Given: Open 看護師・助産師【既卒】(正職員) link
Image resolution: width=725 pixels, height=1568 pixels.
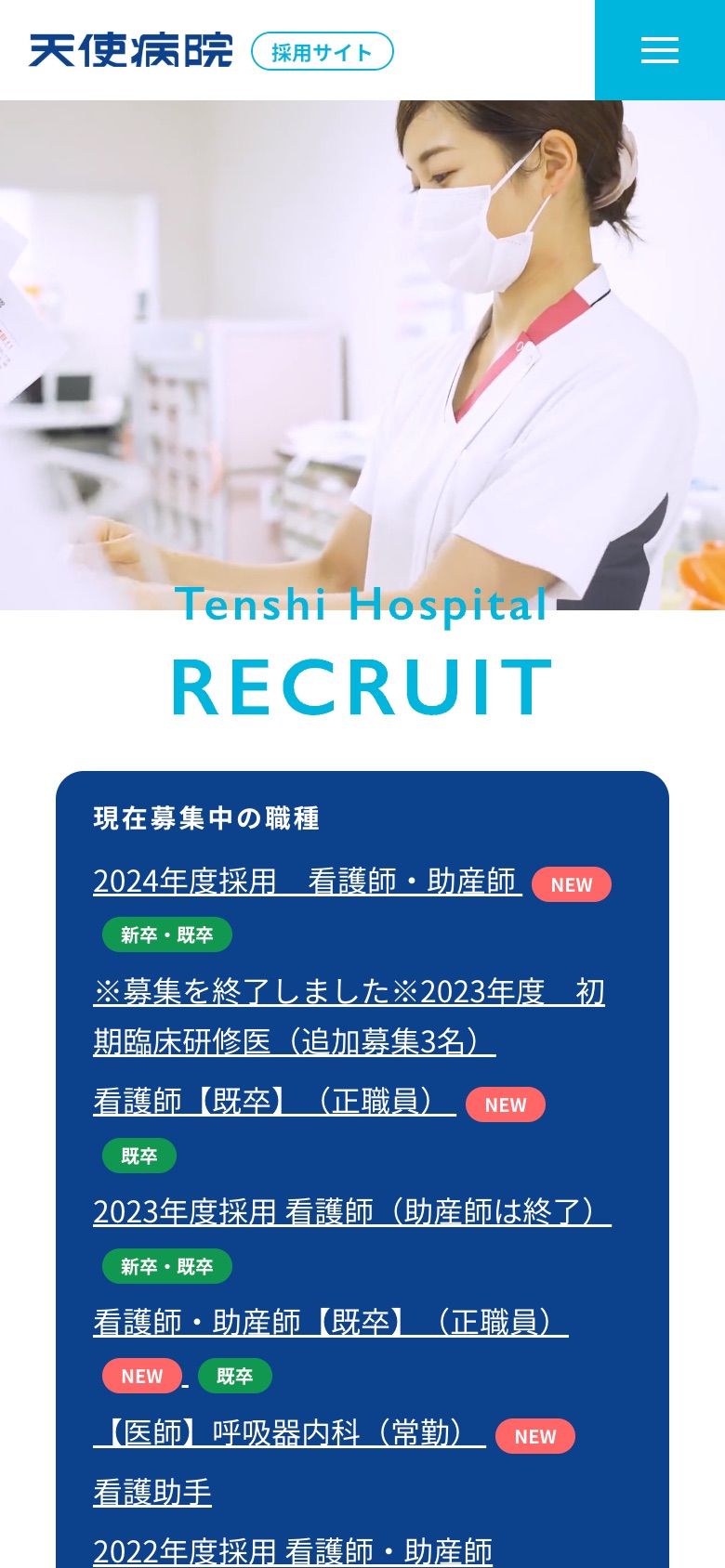Looking at the screenshot, I should 330,1322.
